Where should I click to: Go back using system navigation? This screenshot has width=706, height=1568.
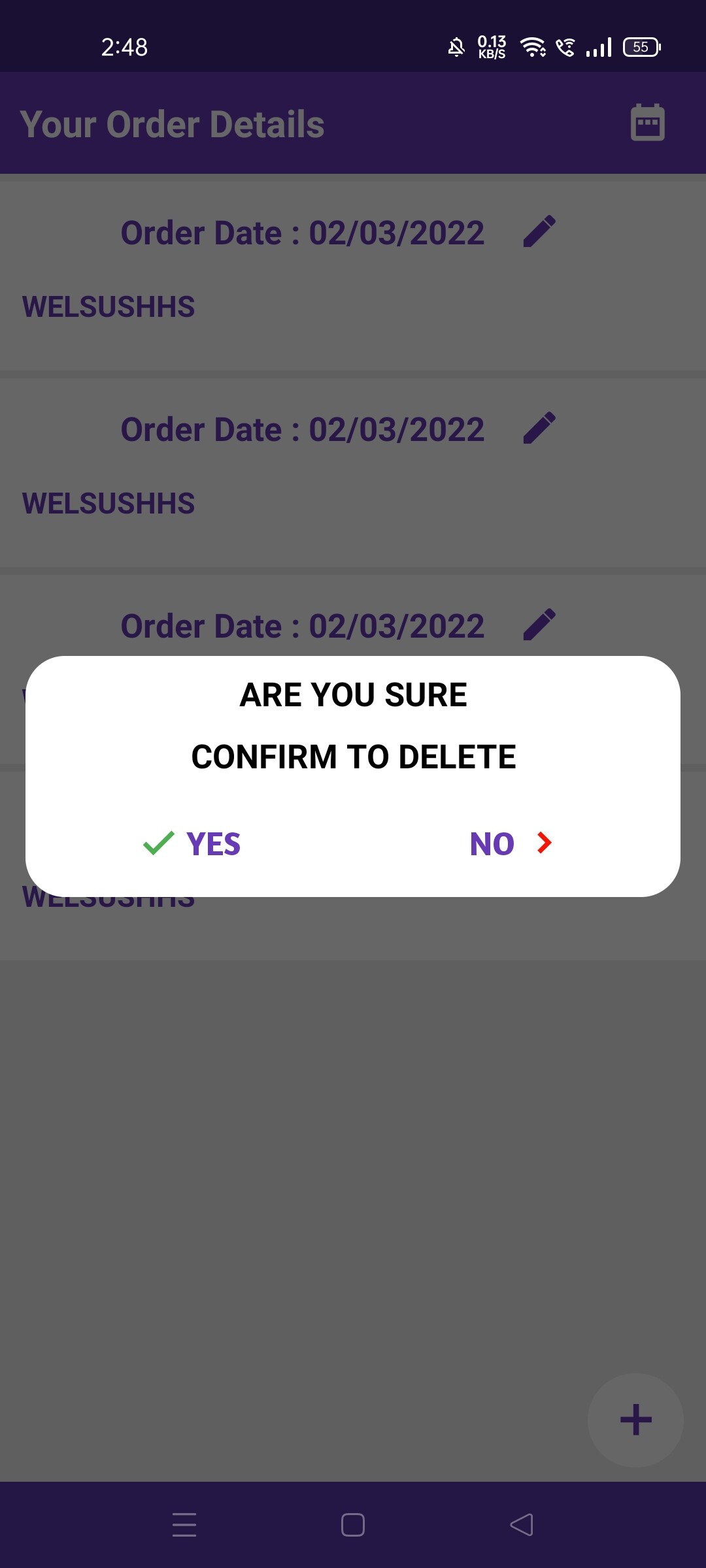[522, 1525]
